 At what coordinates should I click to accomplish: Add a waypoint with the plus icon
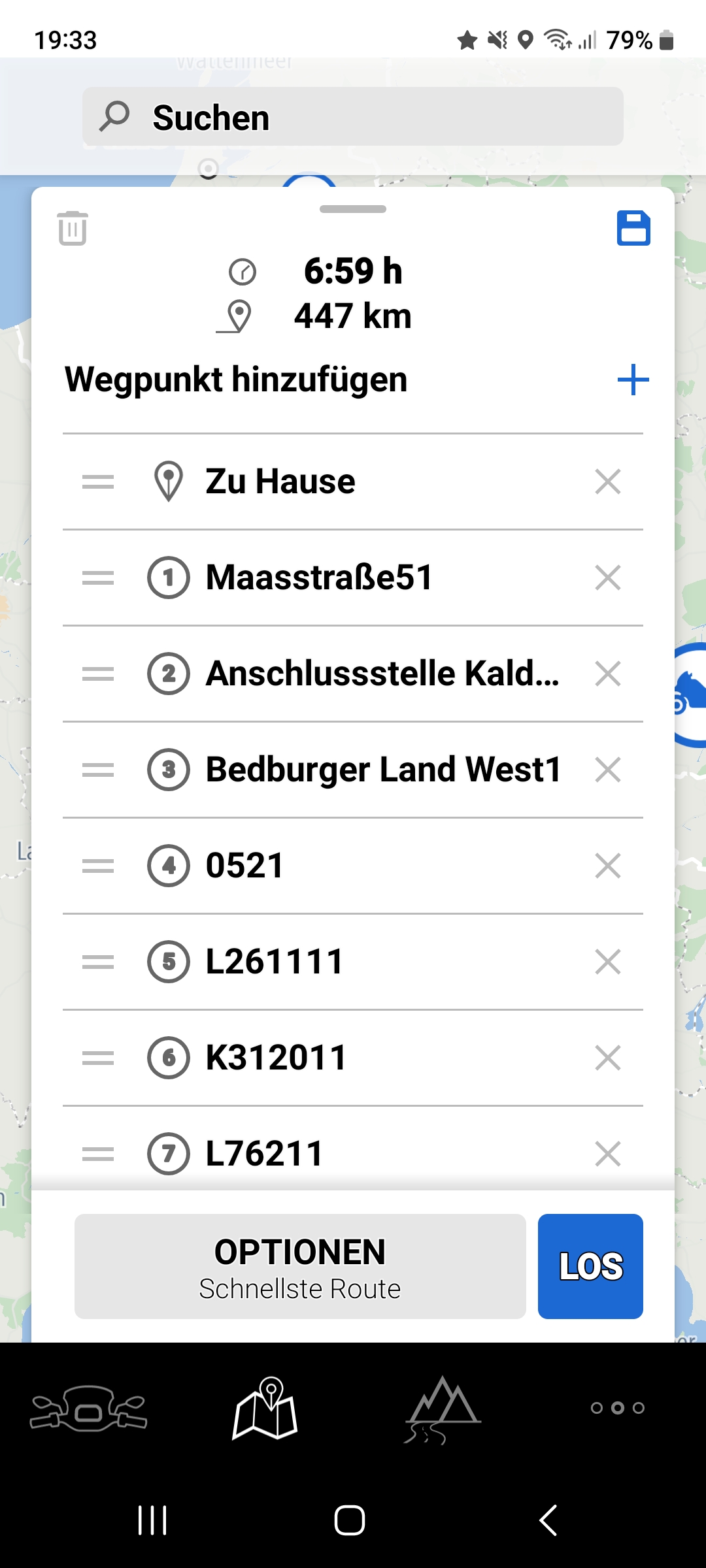(x=633, y=380)
